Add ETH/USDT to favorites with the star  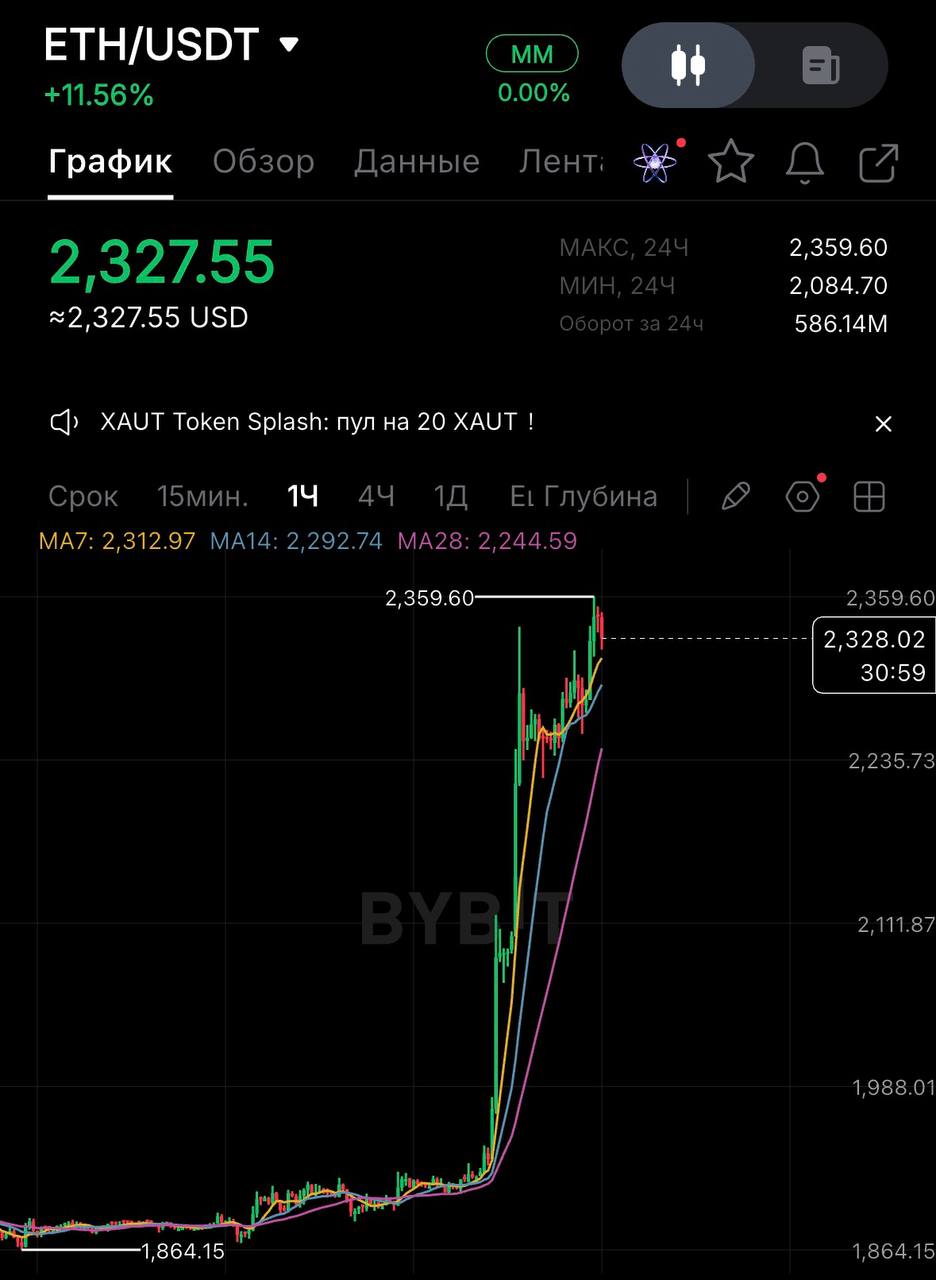[731, 162]
